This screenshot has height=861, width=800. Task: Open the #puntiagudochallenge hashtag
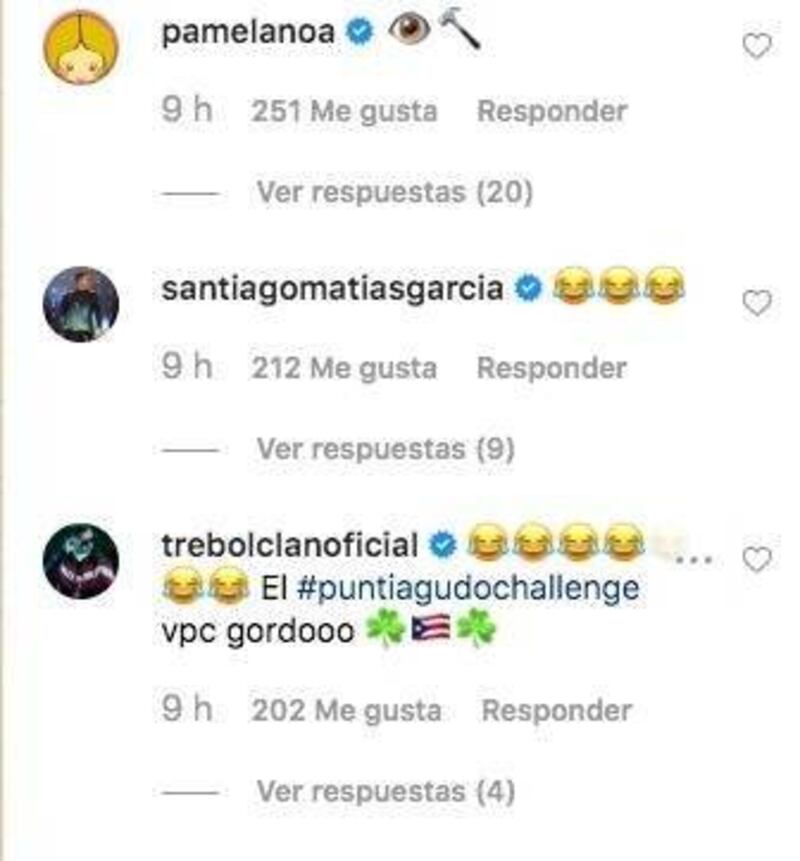(466, 589)
